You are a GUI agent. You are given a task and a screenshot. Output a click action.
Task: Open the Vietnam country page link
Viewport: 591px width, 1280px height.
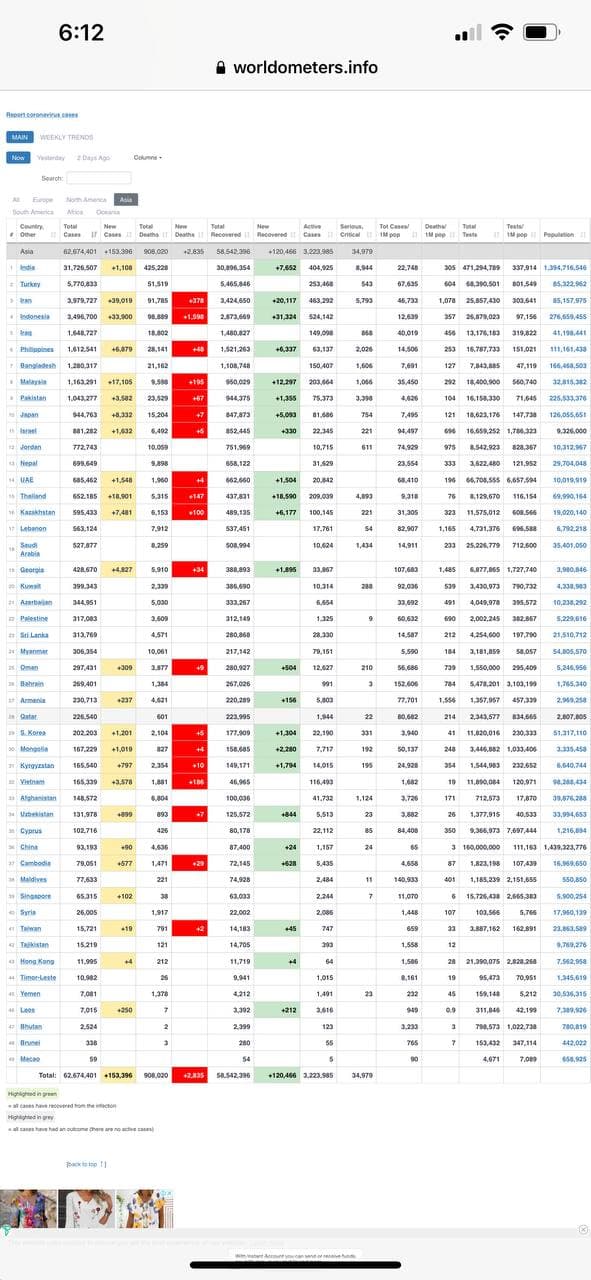(x=32, y=782)
